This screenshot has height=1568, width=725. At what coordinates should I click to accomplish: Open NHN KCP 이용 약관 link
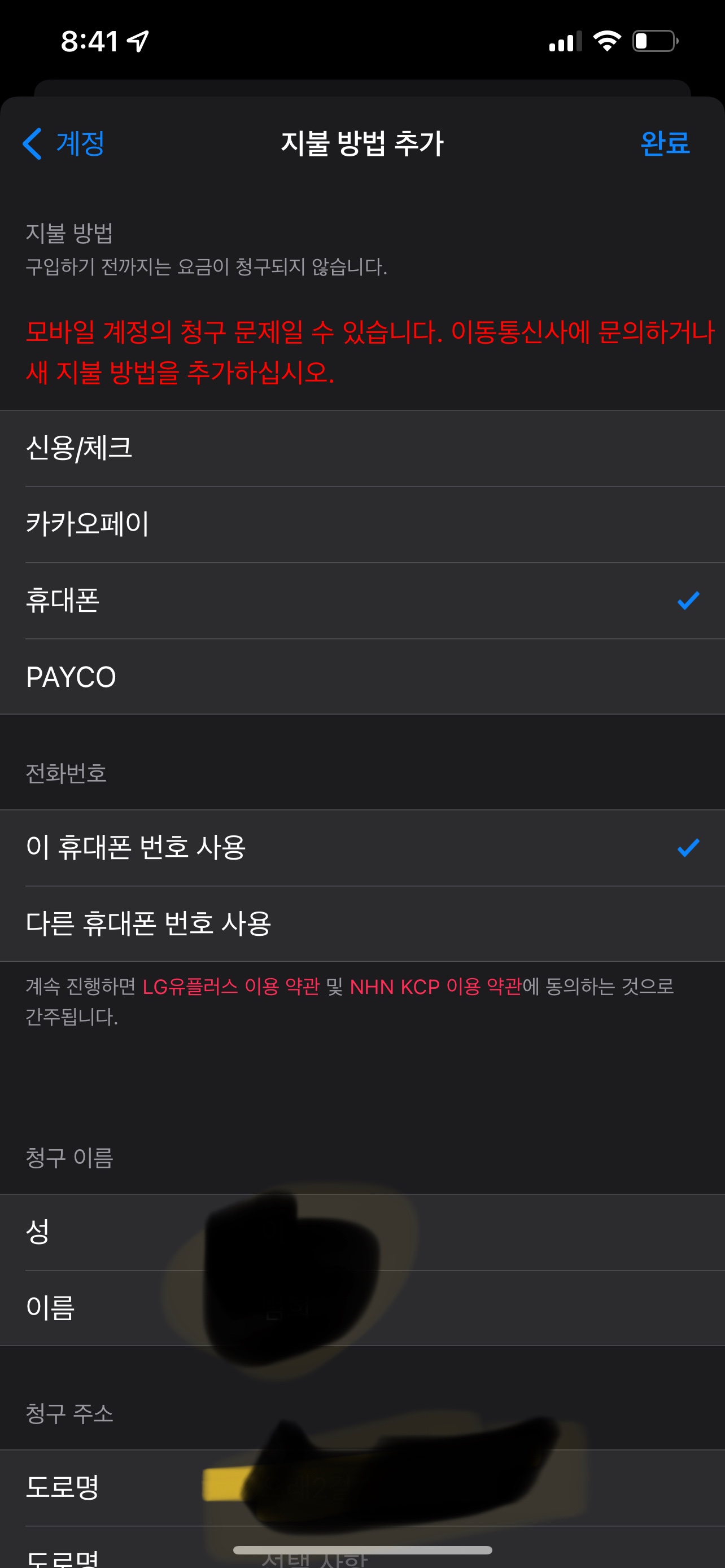[435, 987]
